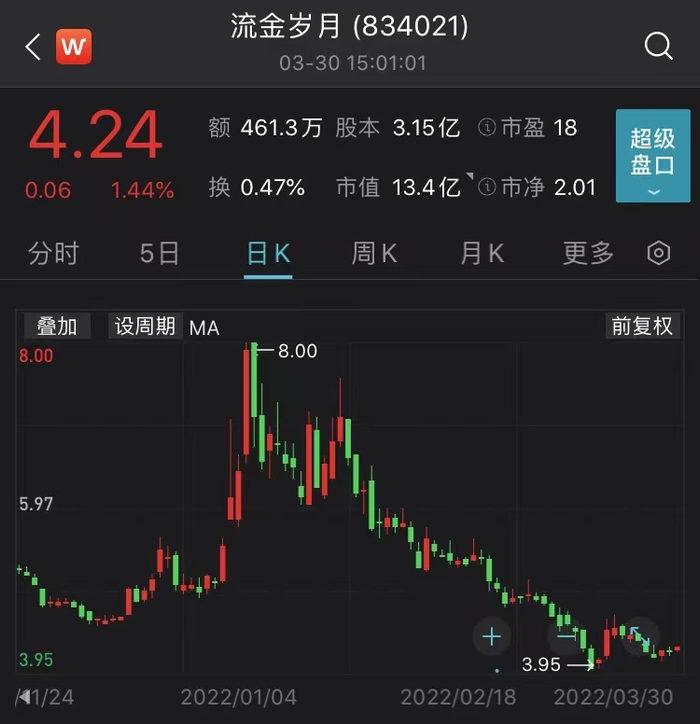Open the 更多 chart options
700x724 pixels.
588,254
